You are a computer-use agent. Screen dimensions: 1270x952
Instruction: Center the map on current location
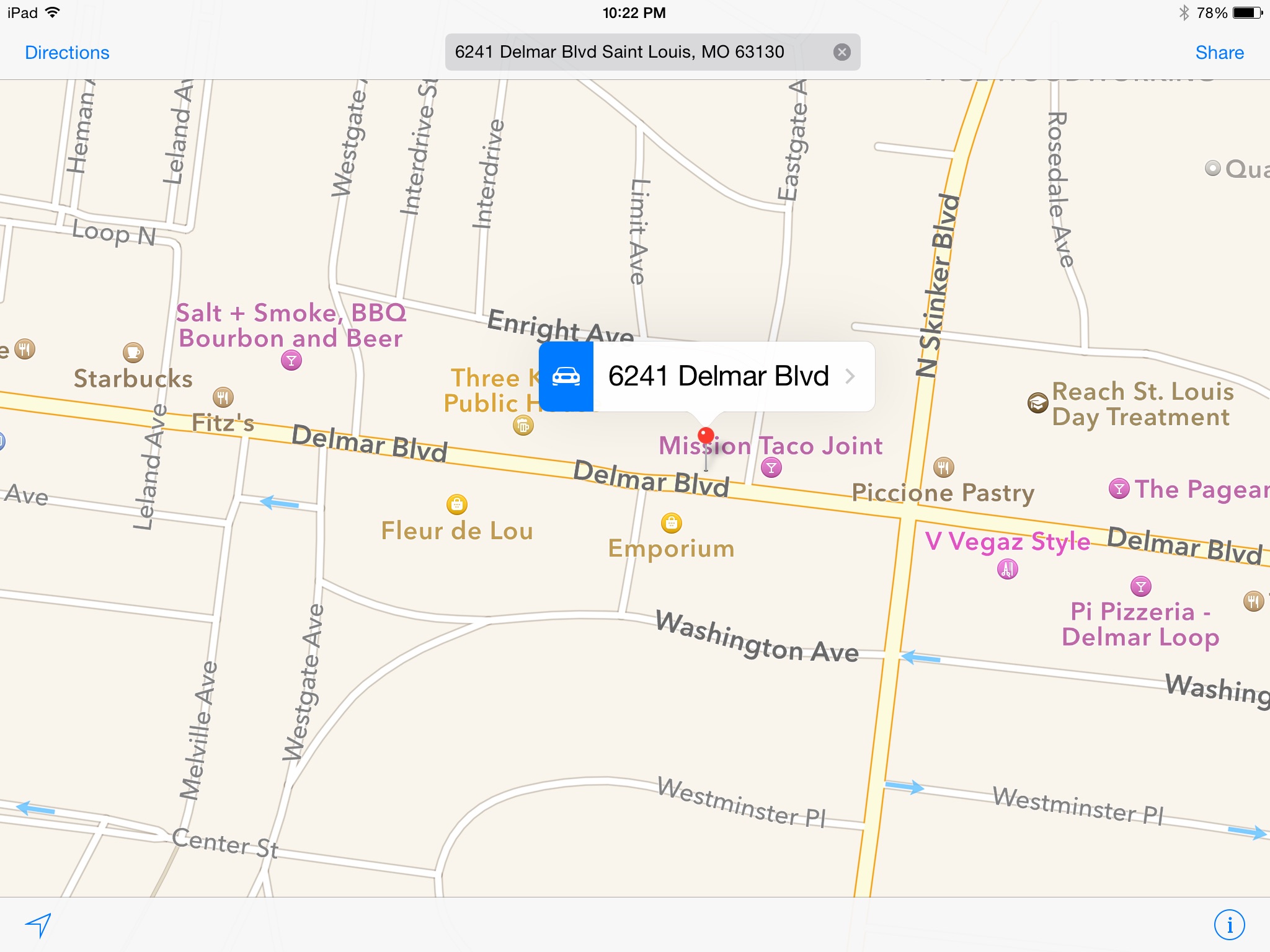point(38,925)
